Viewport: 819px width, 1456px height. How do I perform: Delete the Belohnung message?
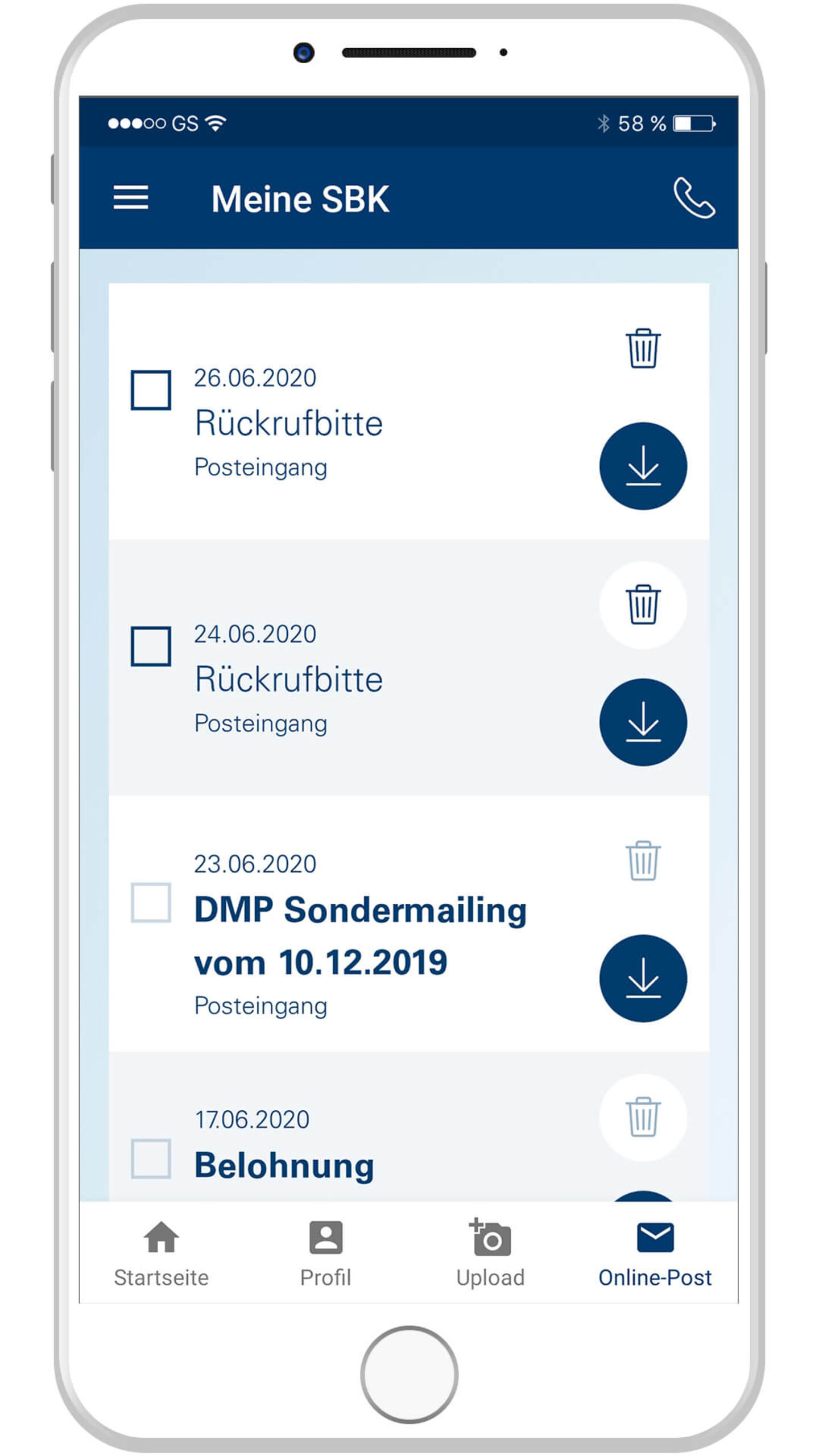click(x=642, y=1116)
